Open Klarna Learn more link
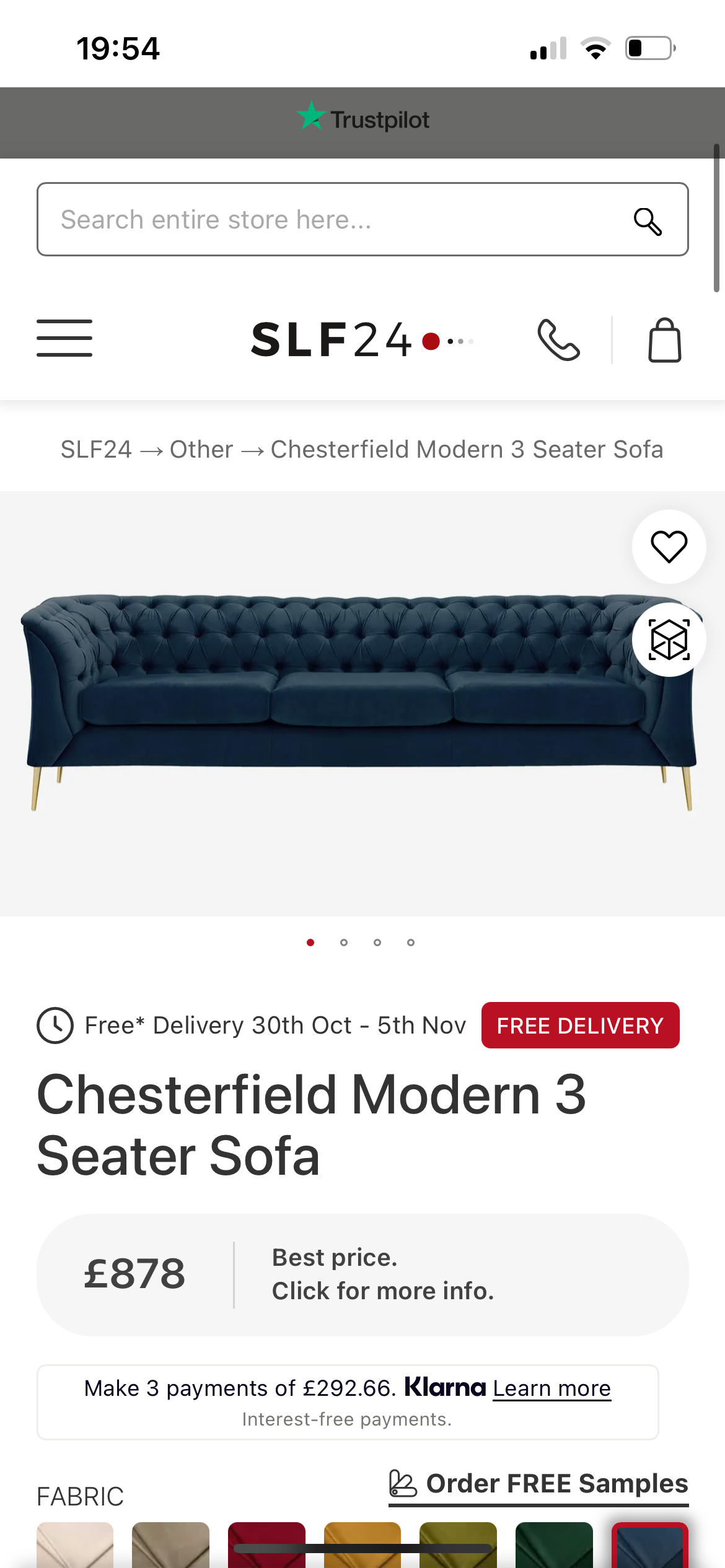 click(551, 1388)
